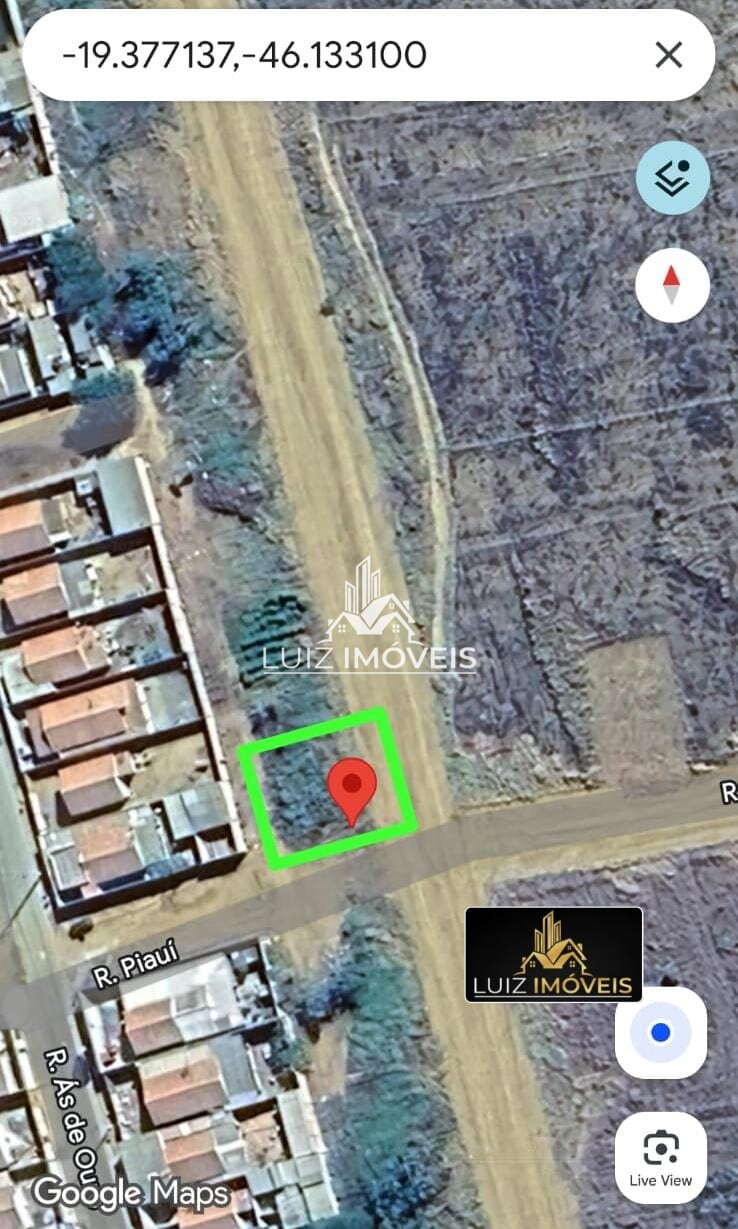Center the map on my location

click(660, 1033)
